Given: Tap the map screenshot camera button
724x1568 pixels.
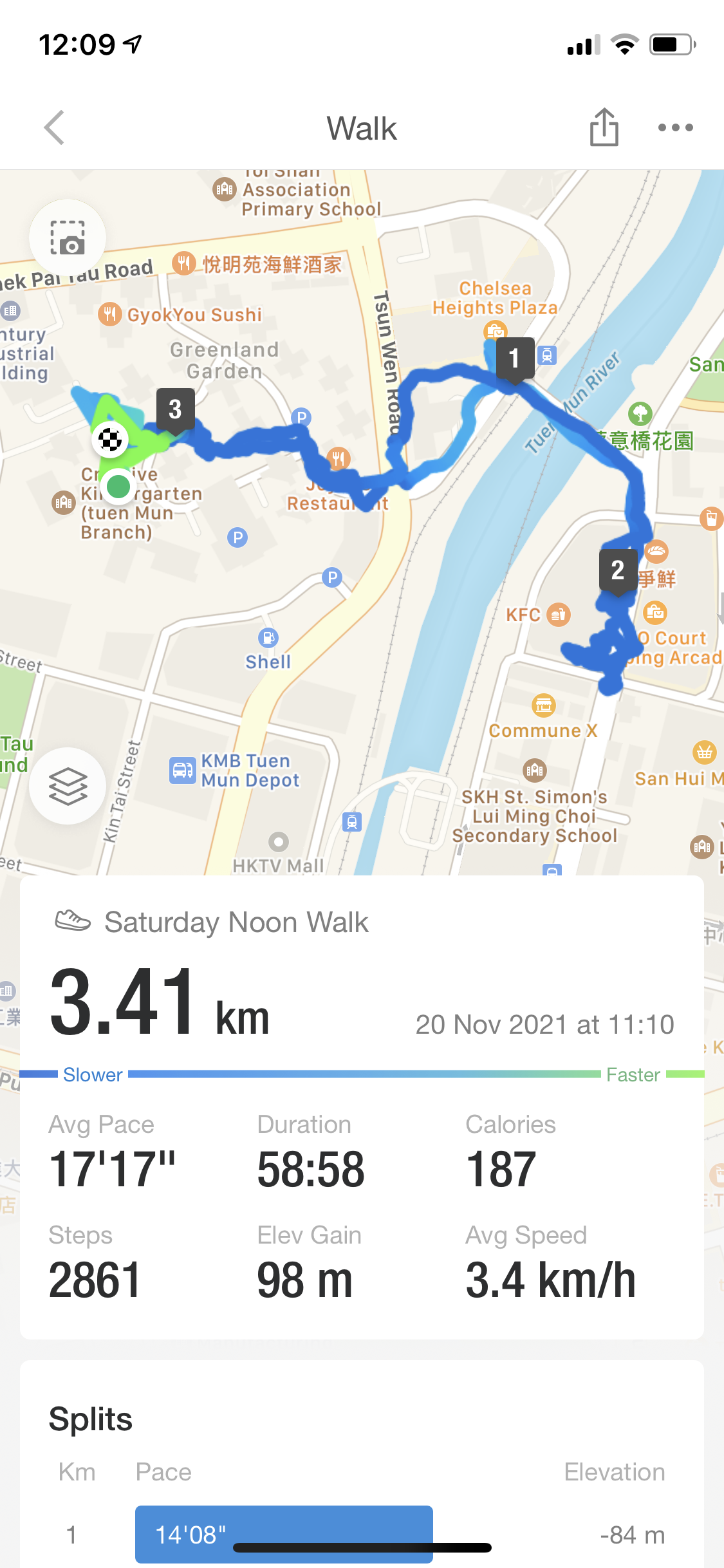Looking at the screenshot, I should (x=68, y=238).
